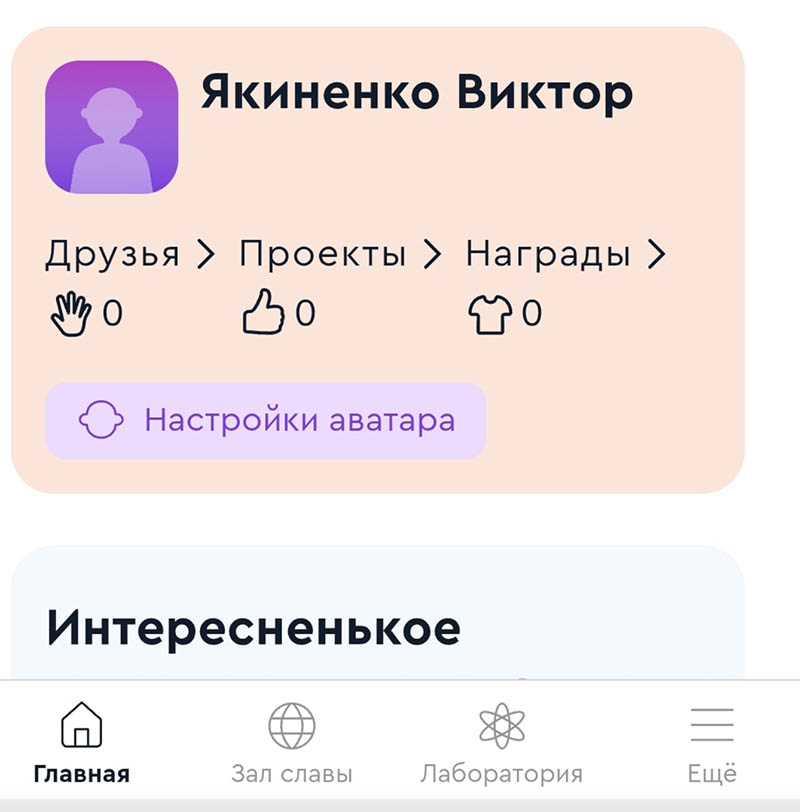Open the Ещё menu tab
800x812 pixels.
pos(712,742)
